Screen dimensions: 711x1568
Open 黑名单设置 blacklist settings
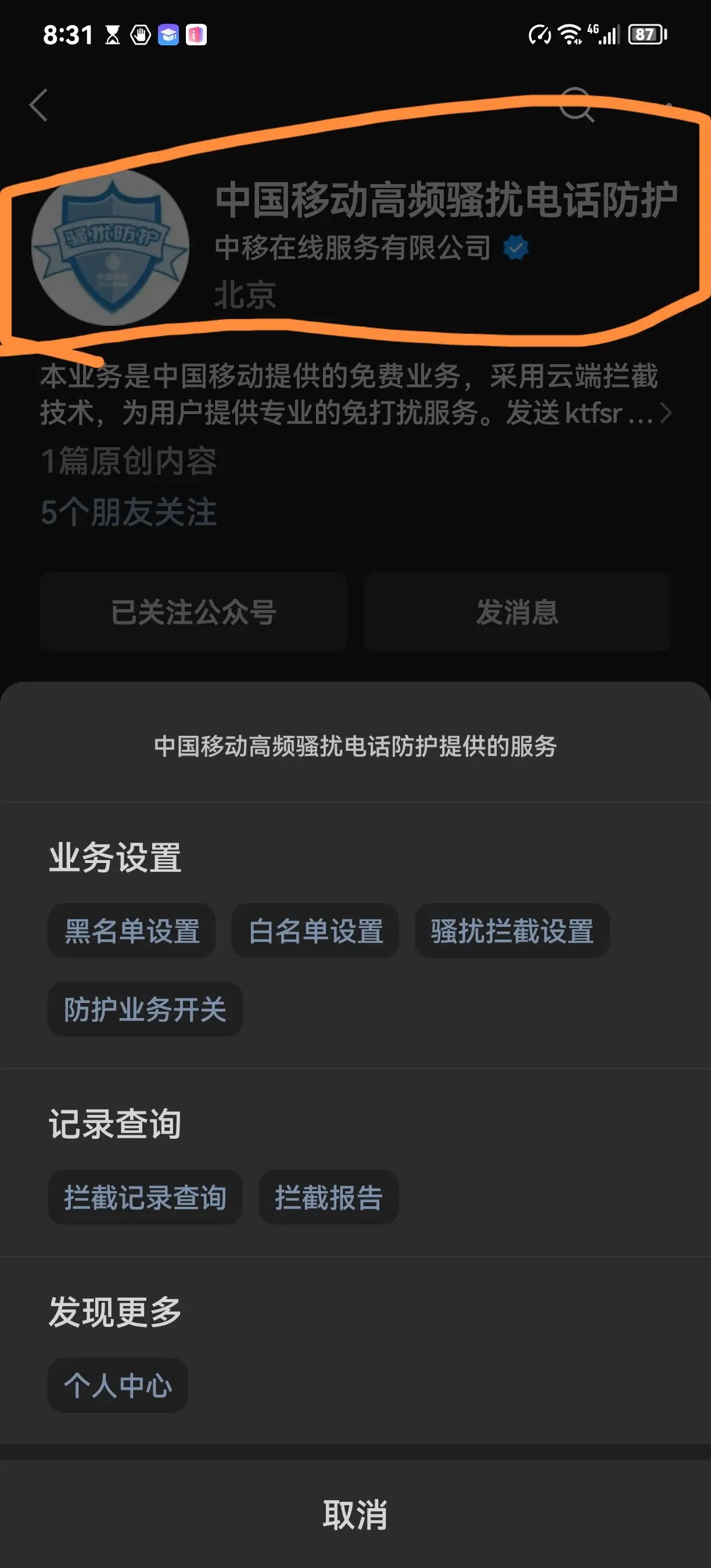pyautogui.click(x=131, y=931)
